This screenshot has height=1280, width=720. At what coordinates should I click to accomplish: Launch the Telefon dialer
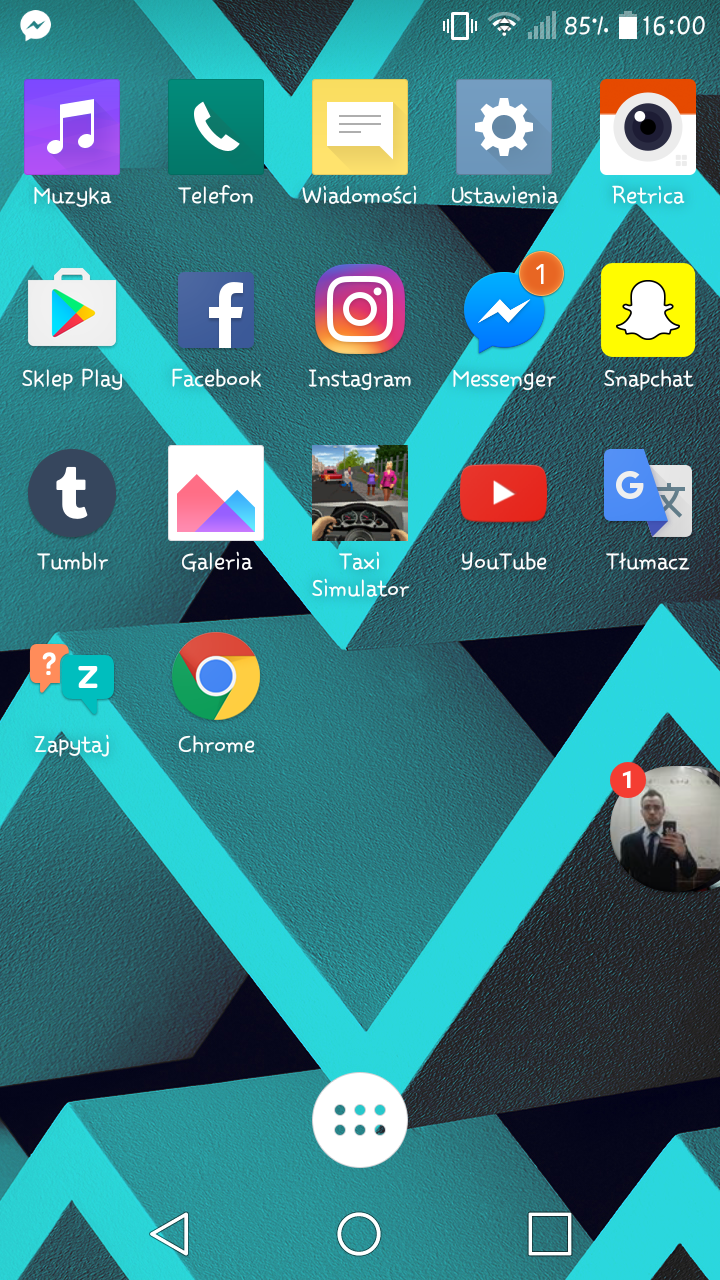[216, 128]
